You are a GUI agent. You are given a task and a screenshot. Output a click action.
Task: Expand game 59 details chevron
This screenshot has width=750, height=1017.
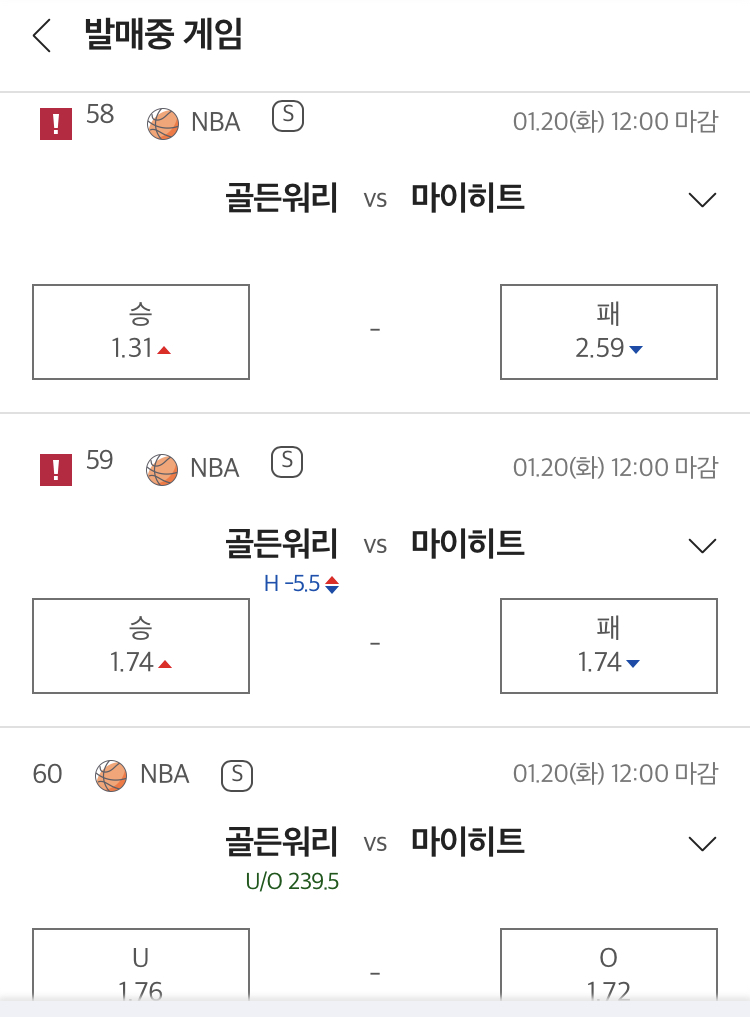[702, 546]
